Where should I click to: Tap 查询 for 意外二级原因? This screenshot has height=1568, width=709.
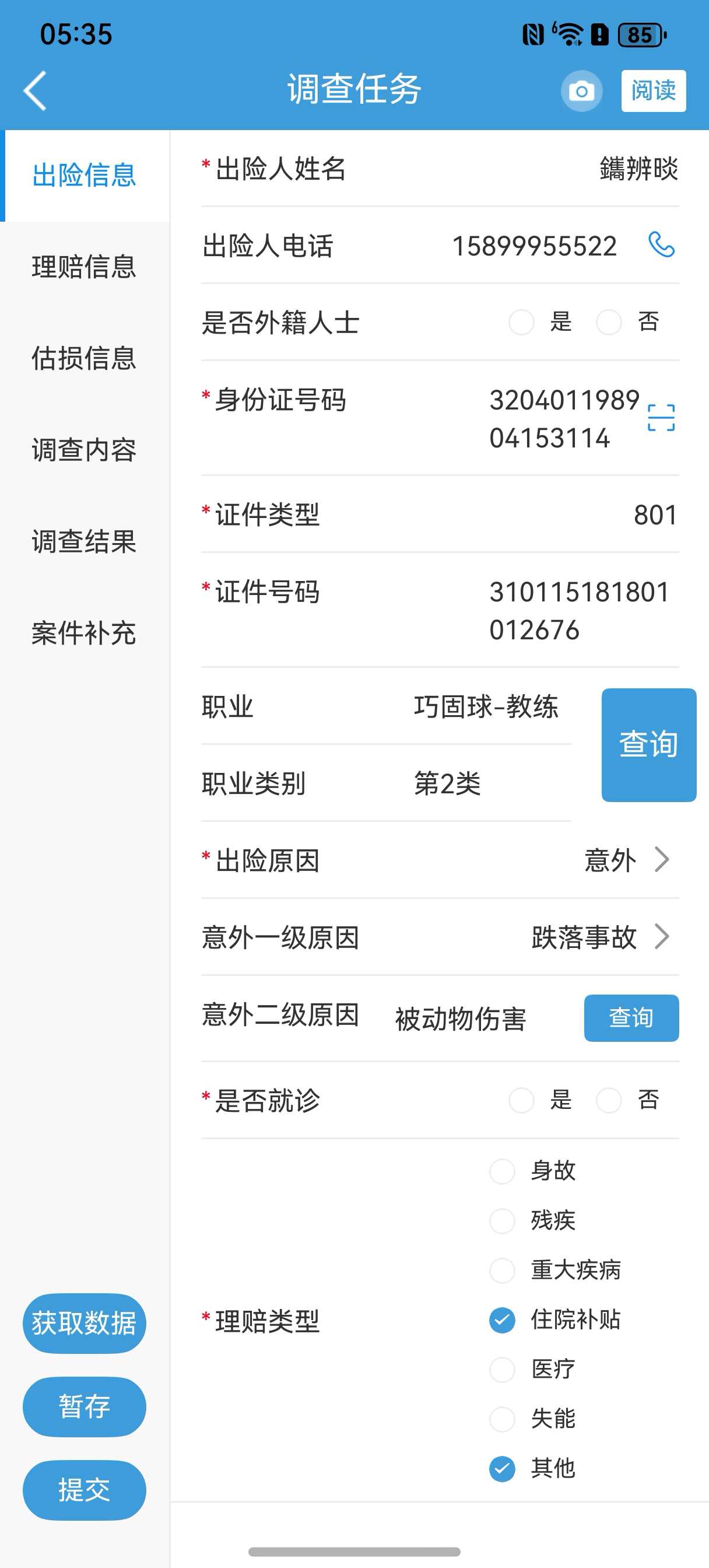[631, 1018]
